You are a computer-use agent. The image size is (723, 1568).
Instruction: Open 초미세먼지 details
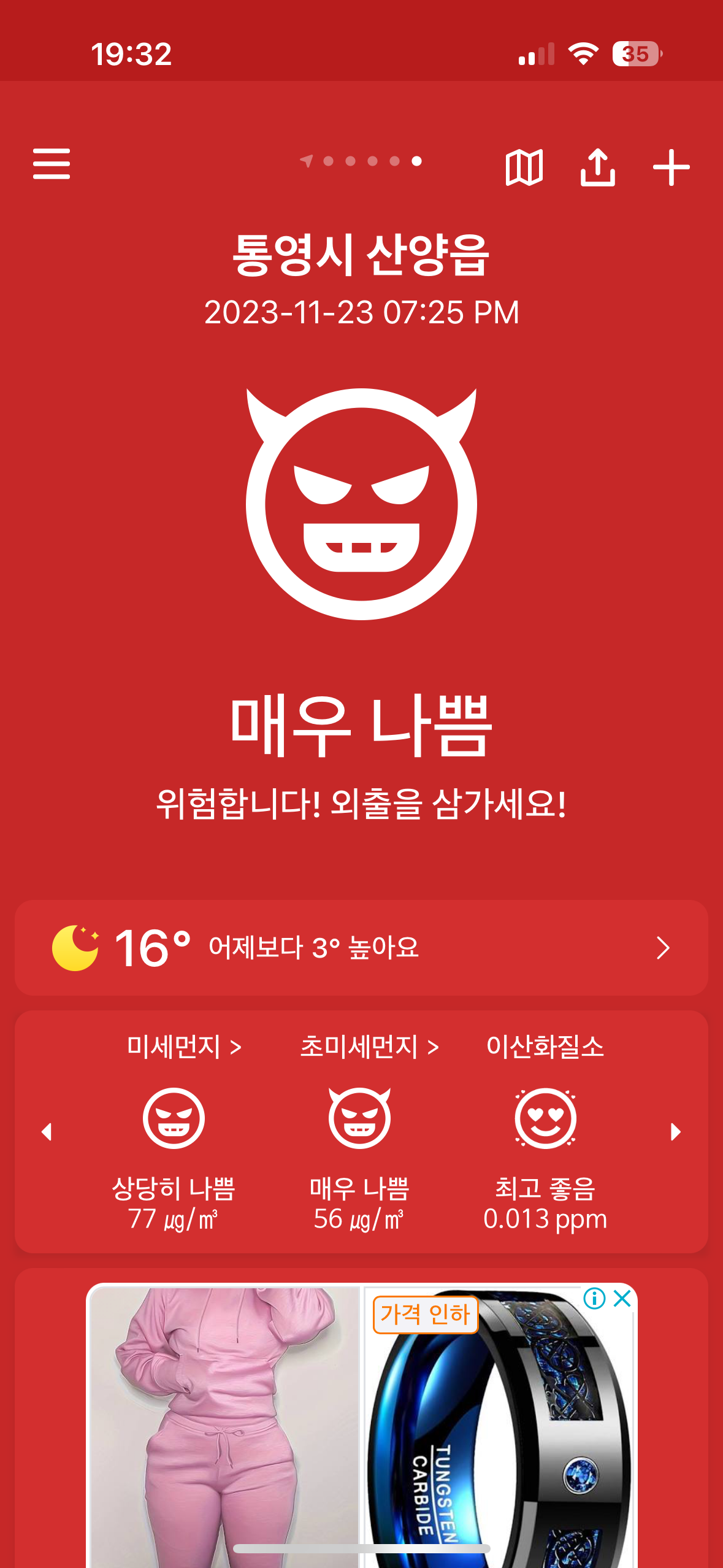tap(369, 1047)
